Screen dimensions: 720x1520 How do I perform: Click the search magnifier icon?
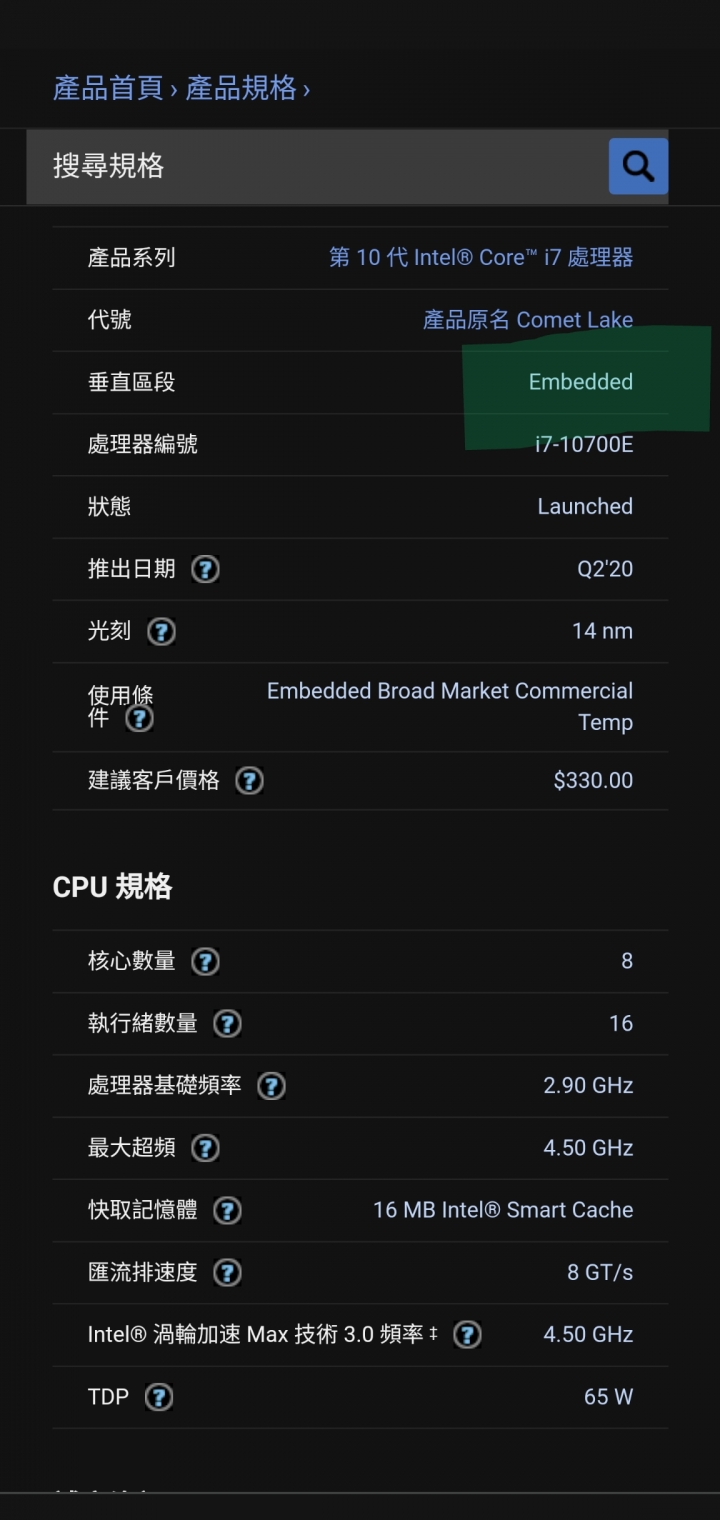[637, 166]
